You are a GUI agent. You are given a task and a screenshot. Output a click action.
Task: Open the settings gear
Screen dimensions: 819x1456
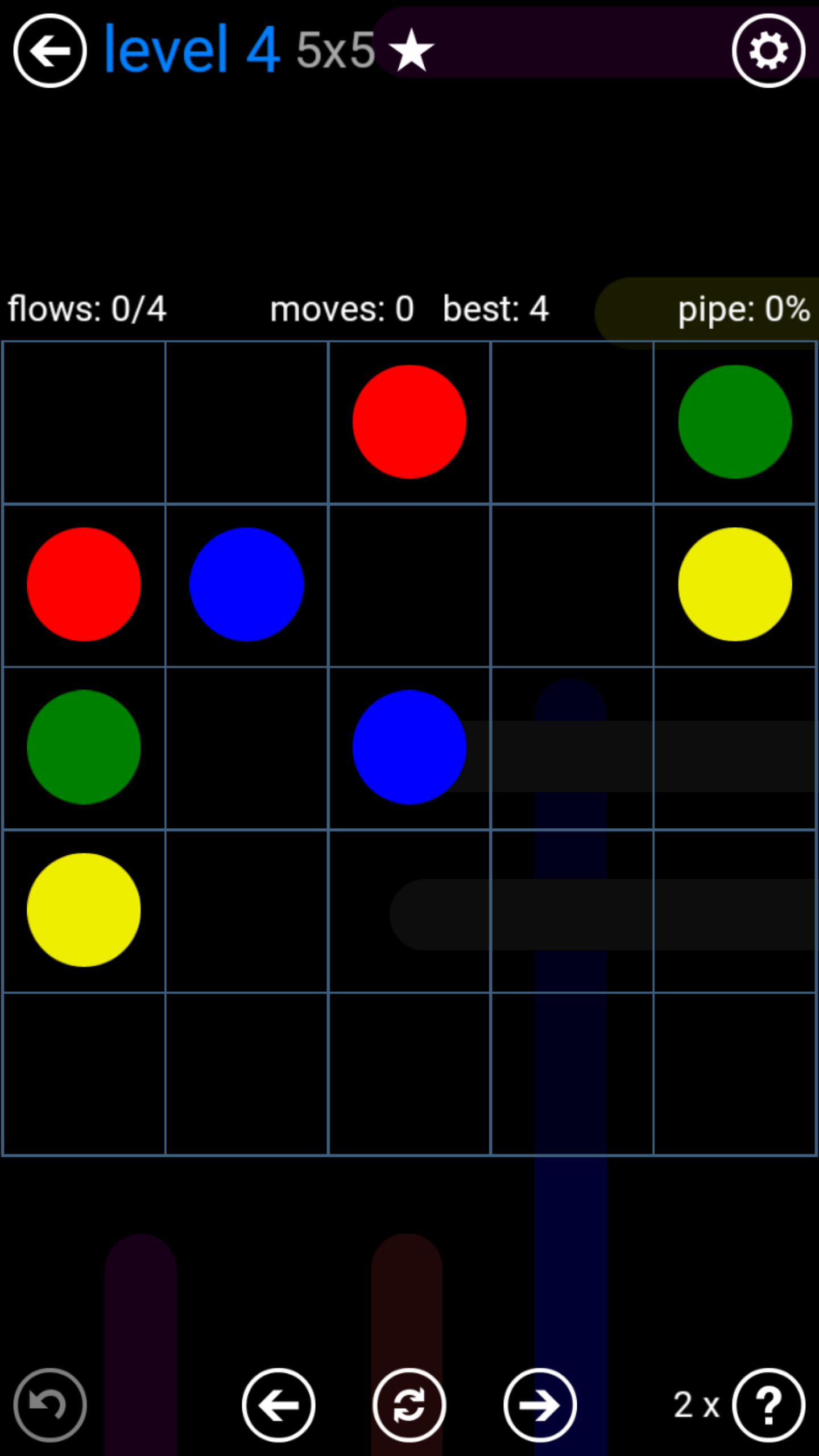(768, 51)
